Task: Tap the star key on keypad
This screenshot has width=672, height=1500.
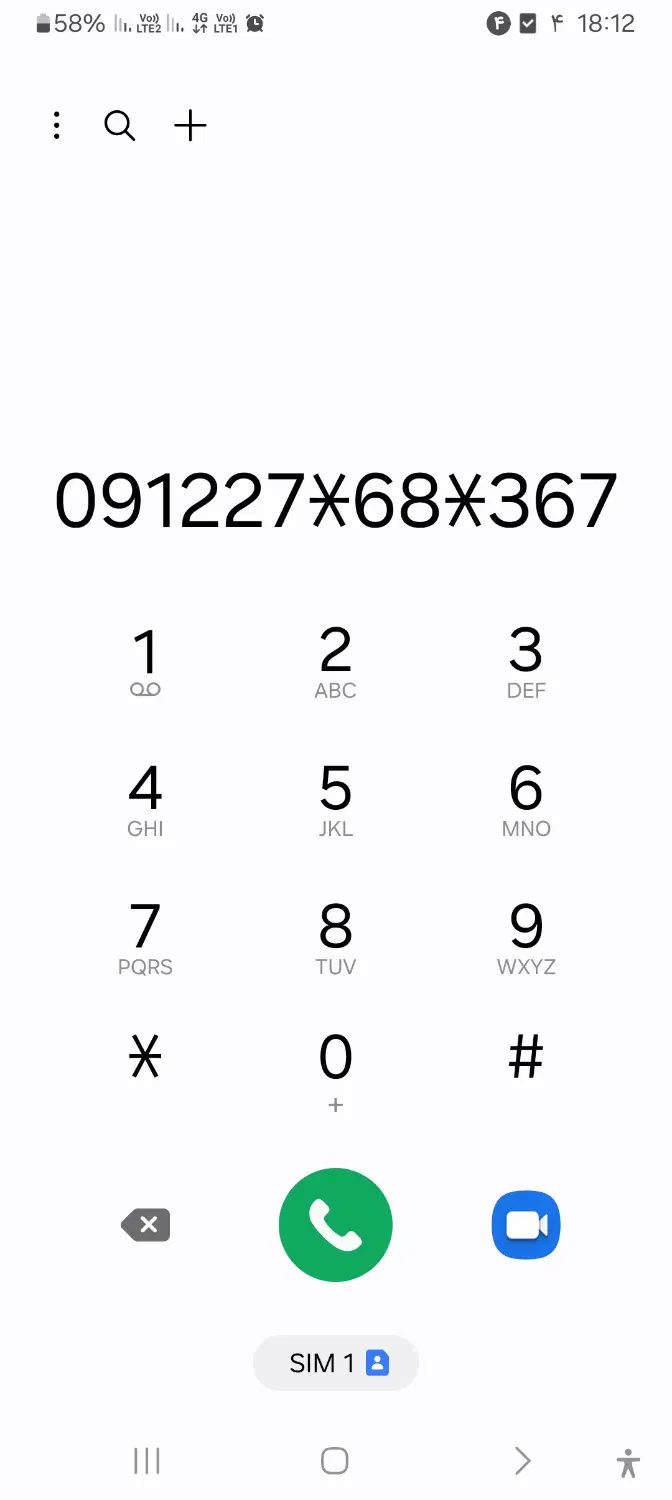Action: click(146, 1057)
